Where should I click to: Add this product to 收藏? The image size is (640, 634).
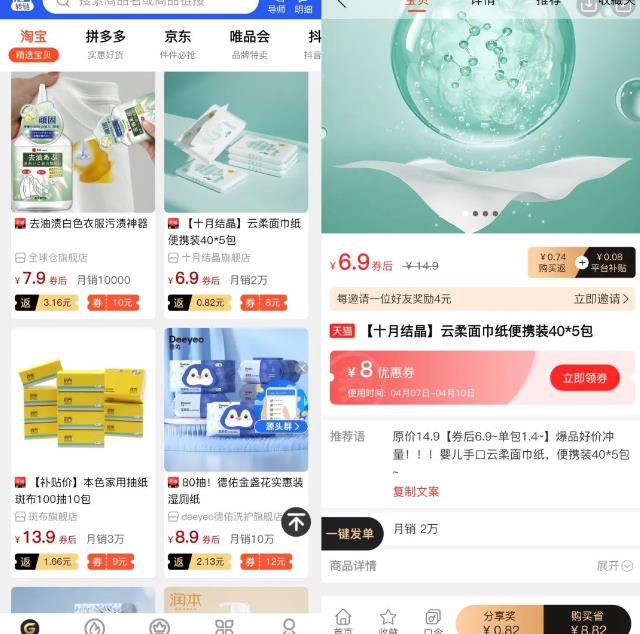[x=388, y=620]
